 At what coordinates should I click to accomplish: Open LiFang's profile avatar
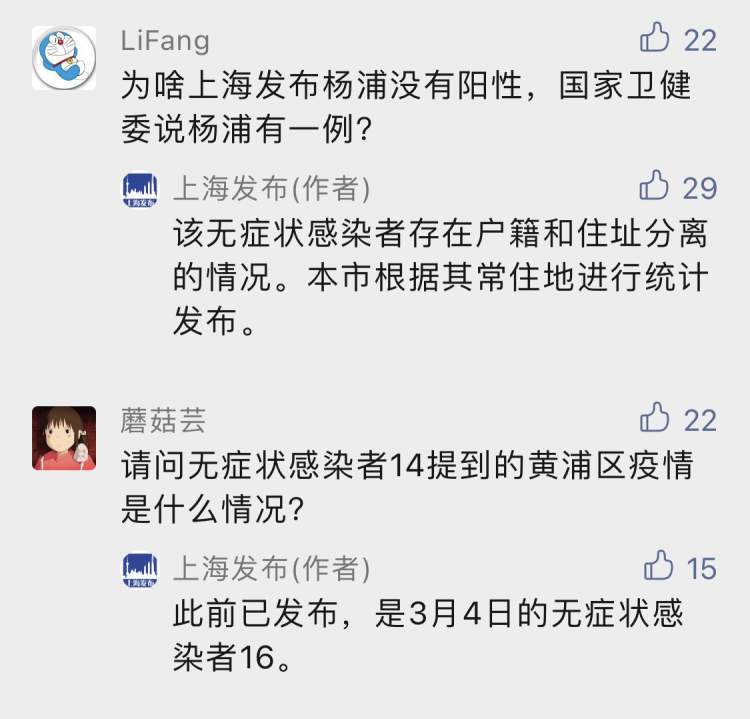pyautogui.click(x=64, y=58)
